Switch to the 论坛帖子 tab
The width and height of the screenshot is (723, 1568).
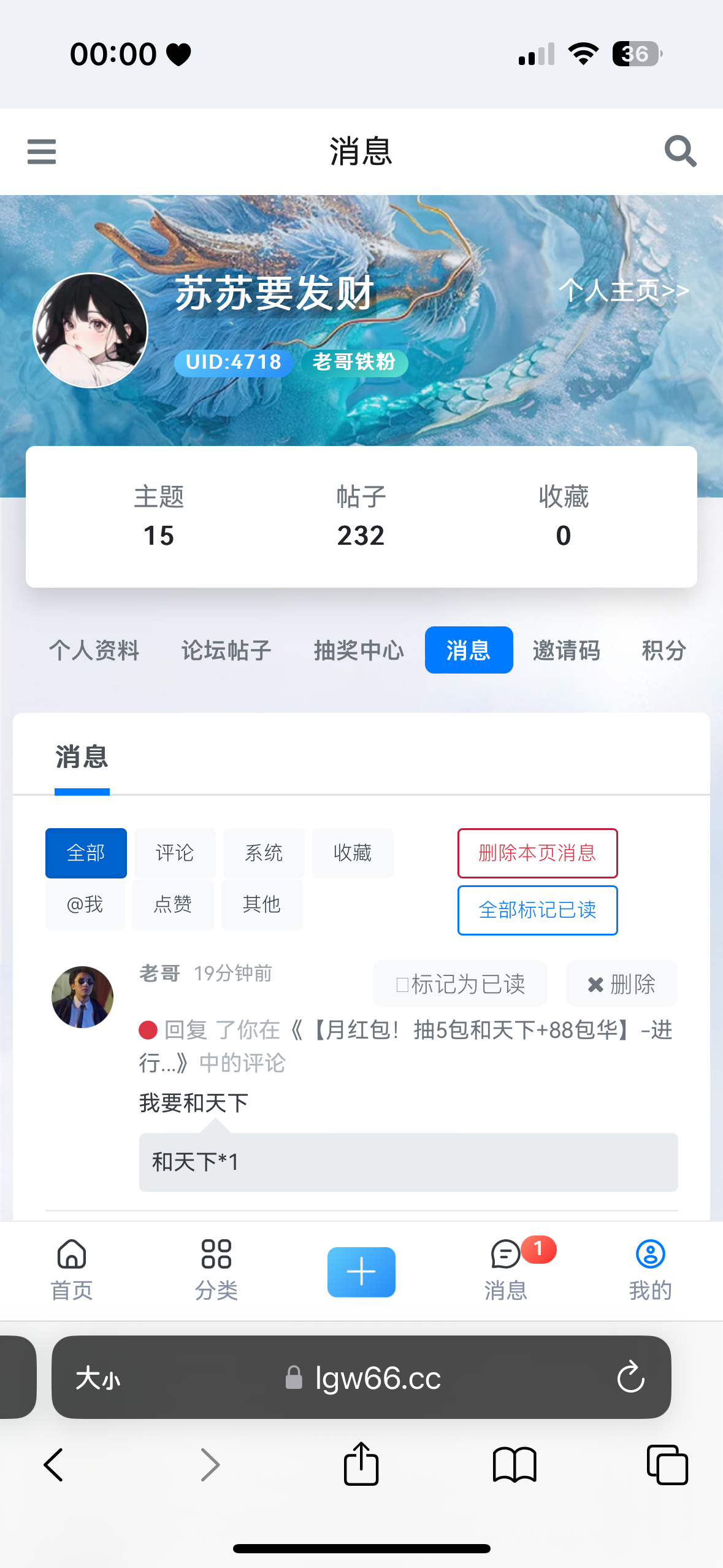coord(226,650)
